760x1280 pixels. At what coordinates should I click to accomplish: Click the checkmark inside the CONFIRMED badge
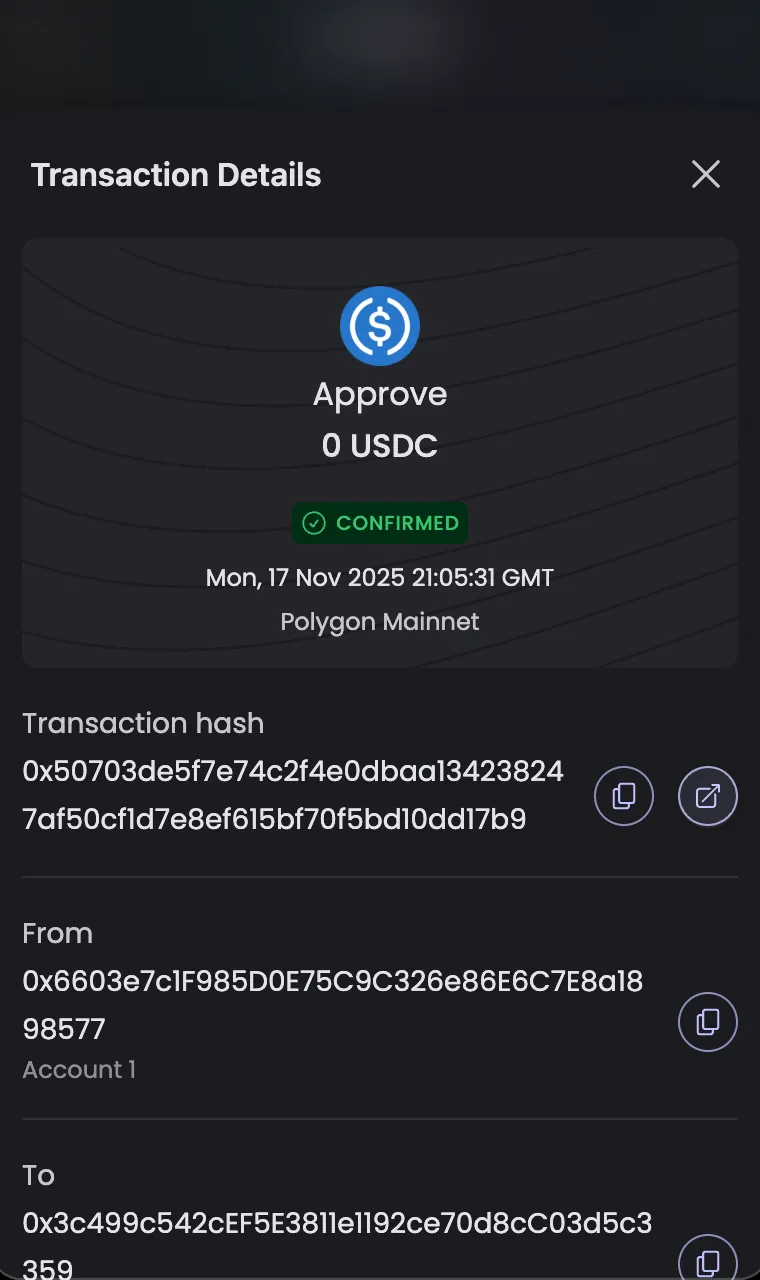click(x=313, y=522)
